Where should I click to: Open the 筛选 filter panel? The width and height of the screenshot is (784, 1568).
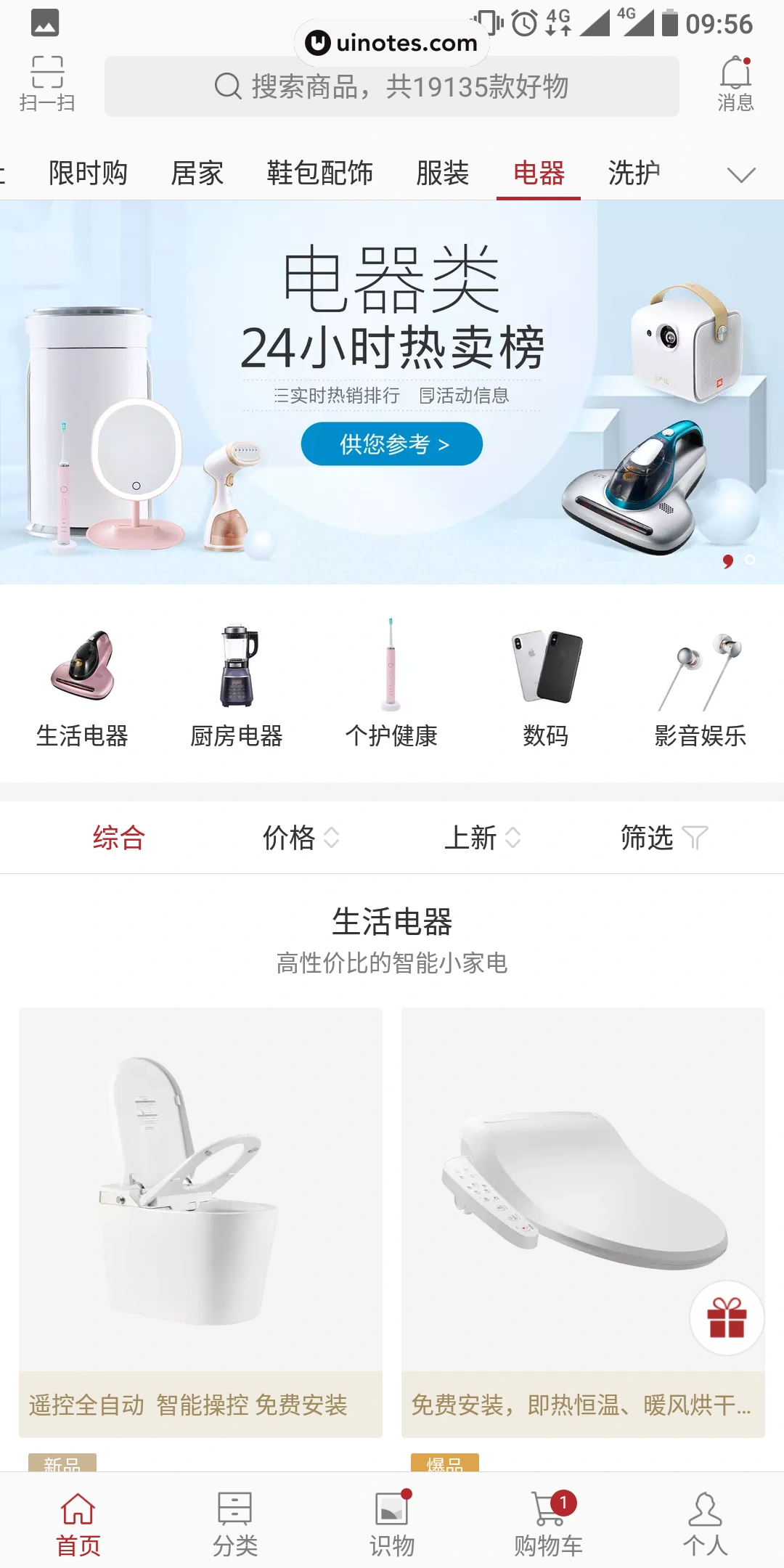click(663, 837)
